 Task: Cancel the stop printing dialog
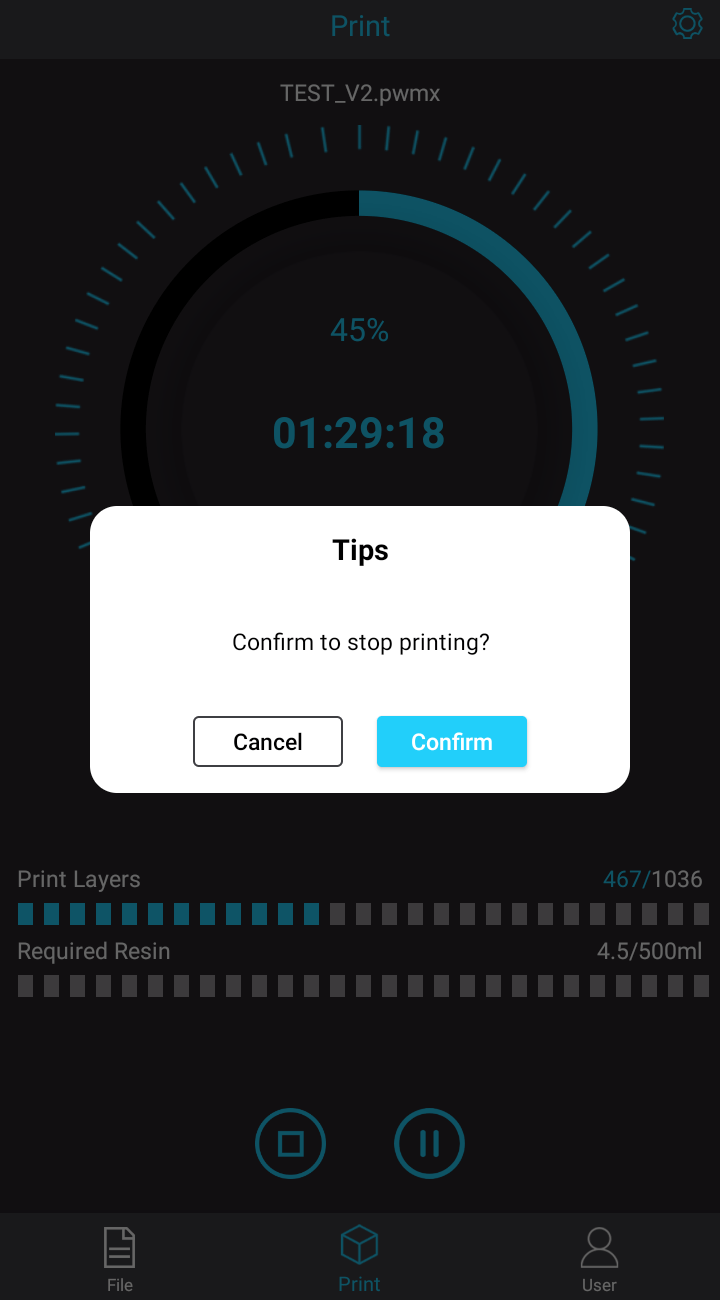coord(268,742)
